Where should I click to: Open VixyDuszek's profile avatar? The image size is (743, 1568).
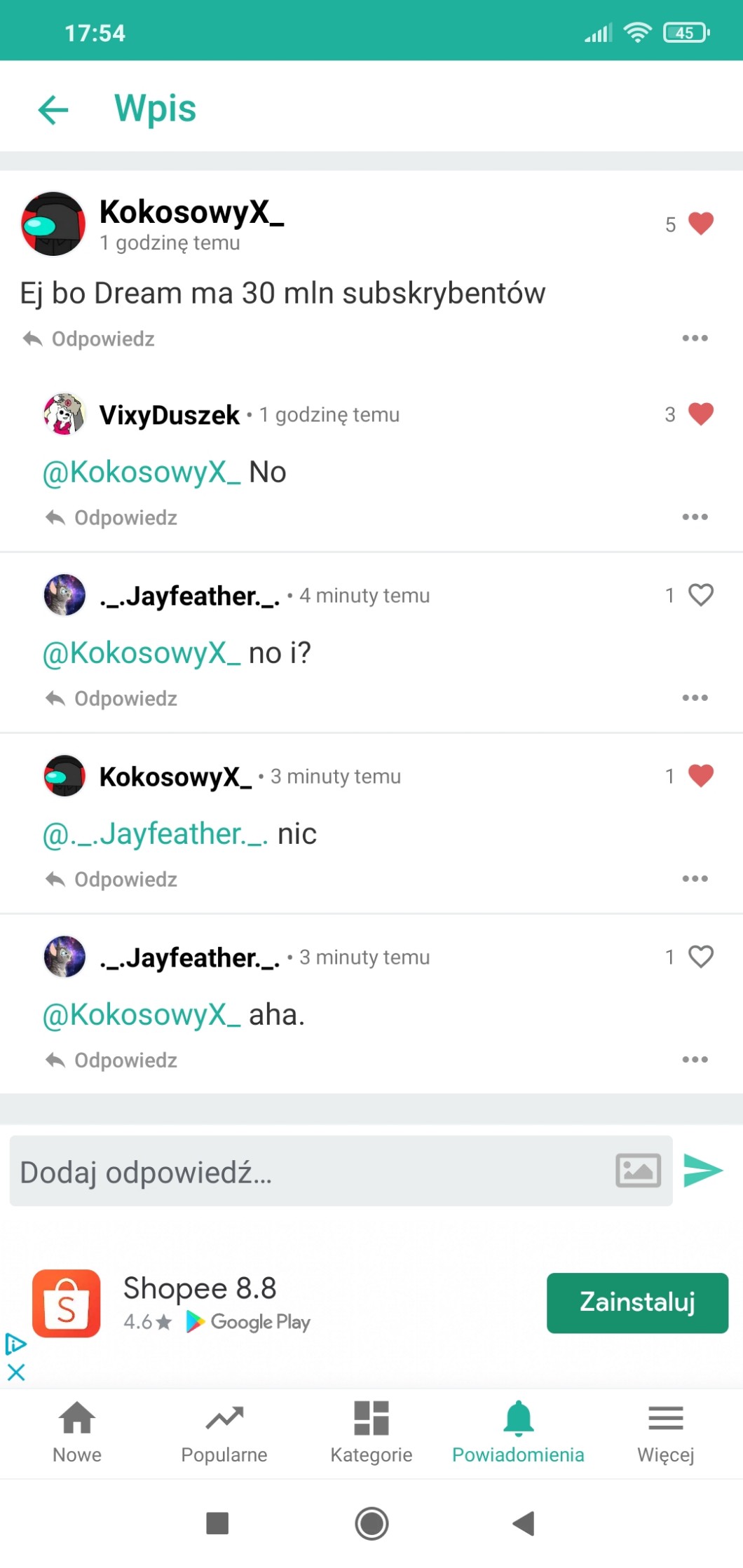(64, 414)
